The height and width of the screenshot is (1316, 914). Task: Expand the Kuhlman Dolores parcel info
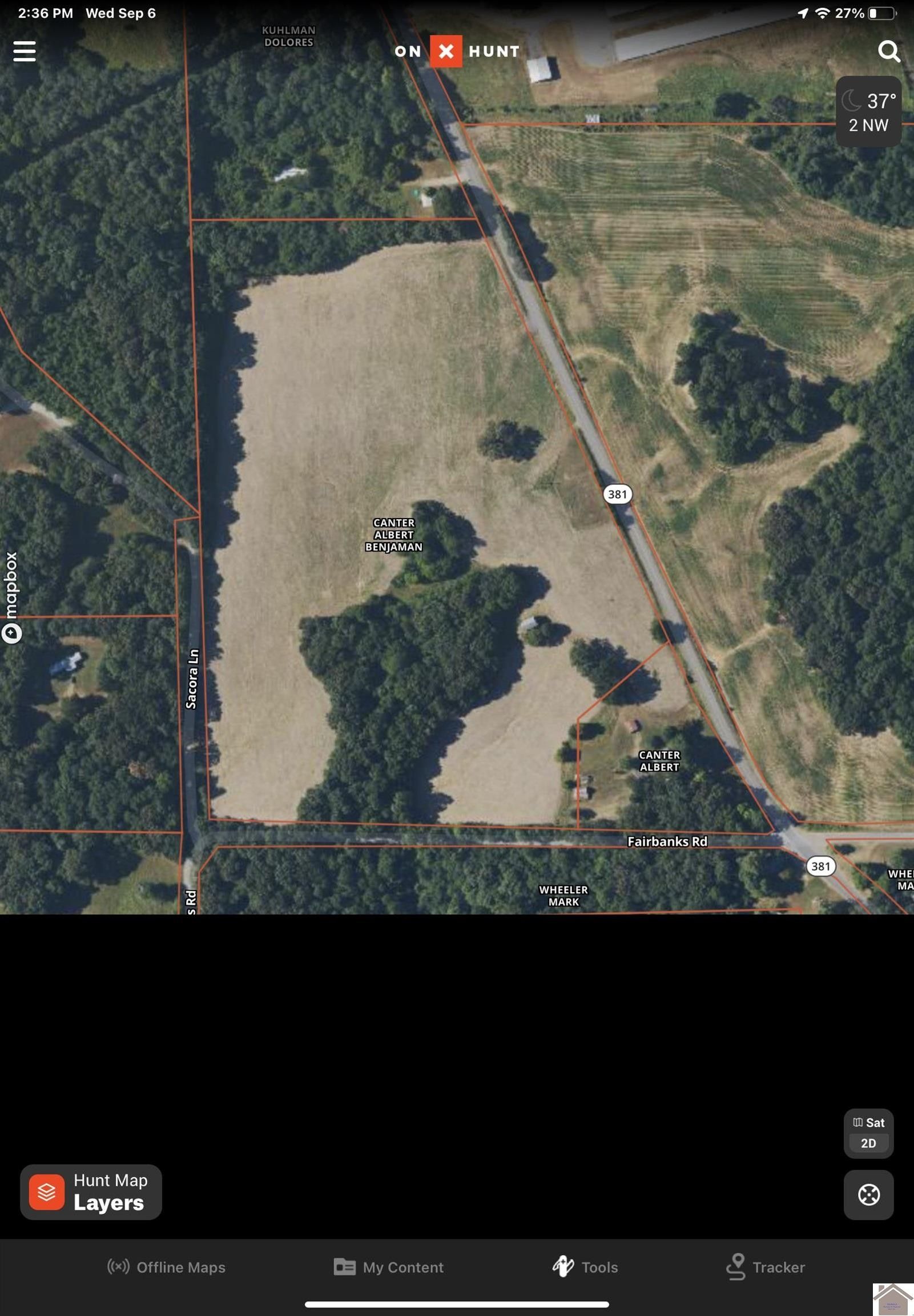289,35
